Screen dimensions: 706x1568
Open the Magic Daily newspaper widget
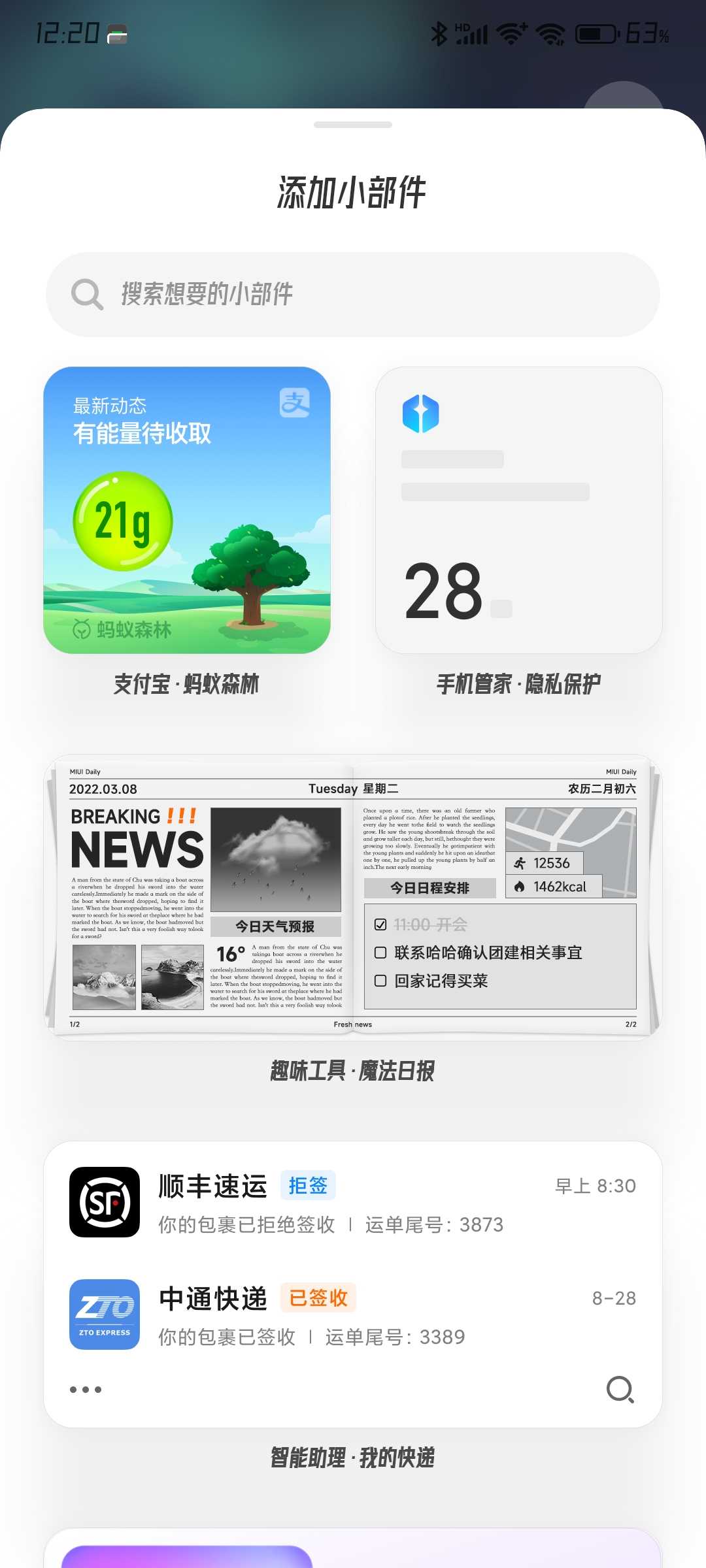pyautogui.click(x=353, y=895)
